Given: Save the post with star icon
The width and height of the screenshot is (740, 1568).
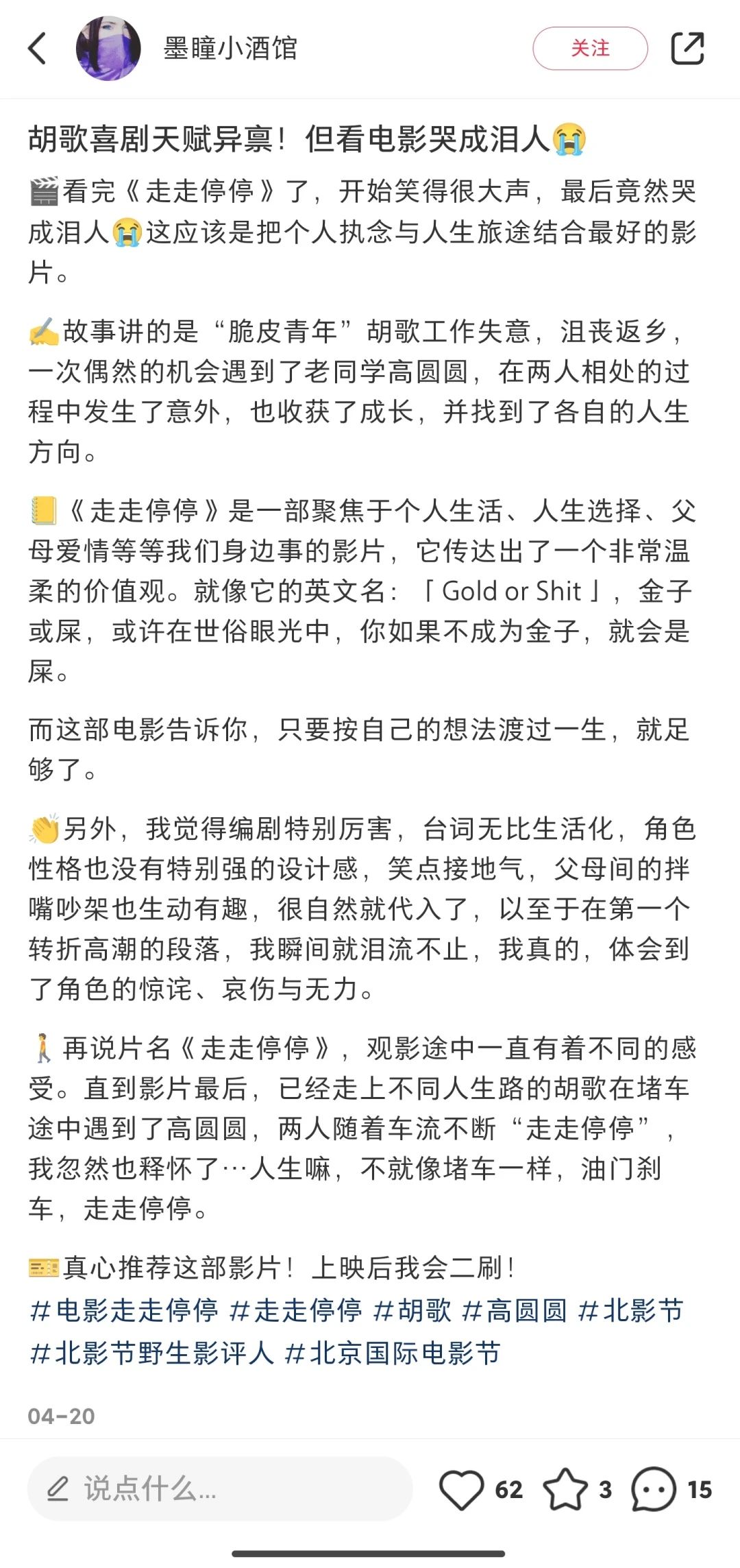Looking at the screenshot, I should (565, 1489).
